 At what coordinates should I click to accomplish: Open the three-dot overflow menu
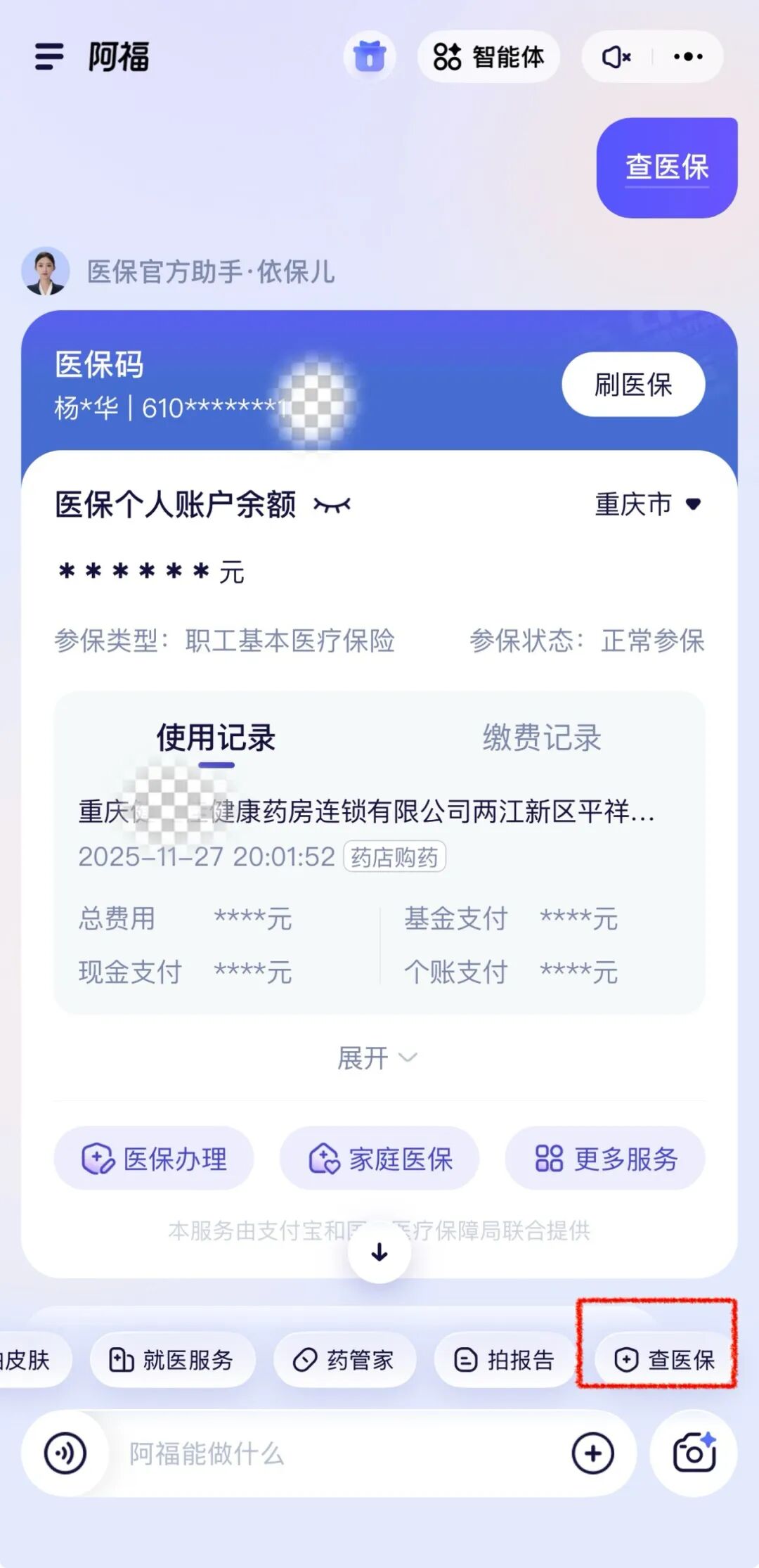coord(688,56)
